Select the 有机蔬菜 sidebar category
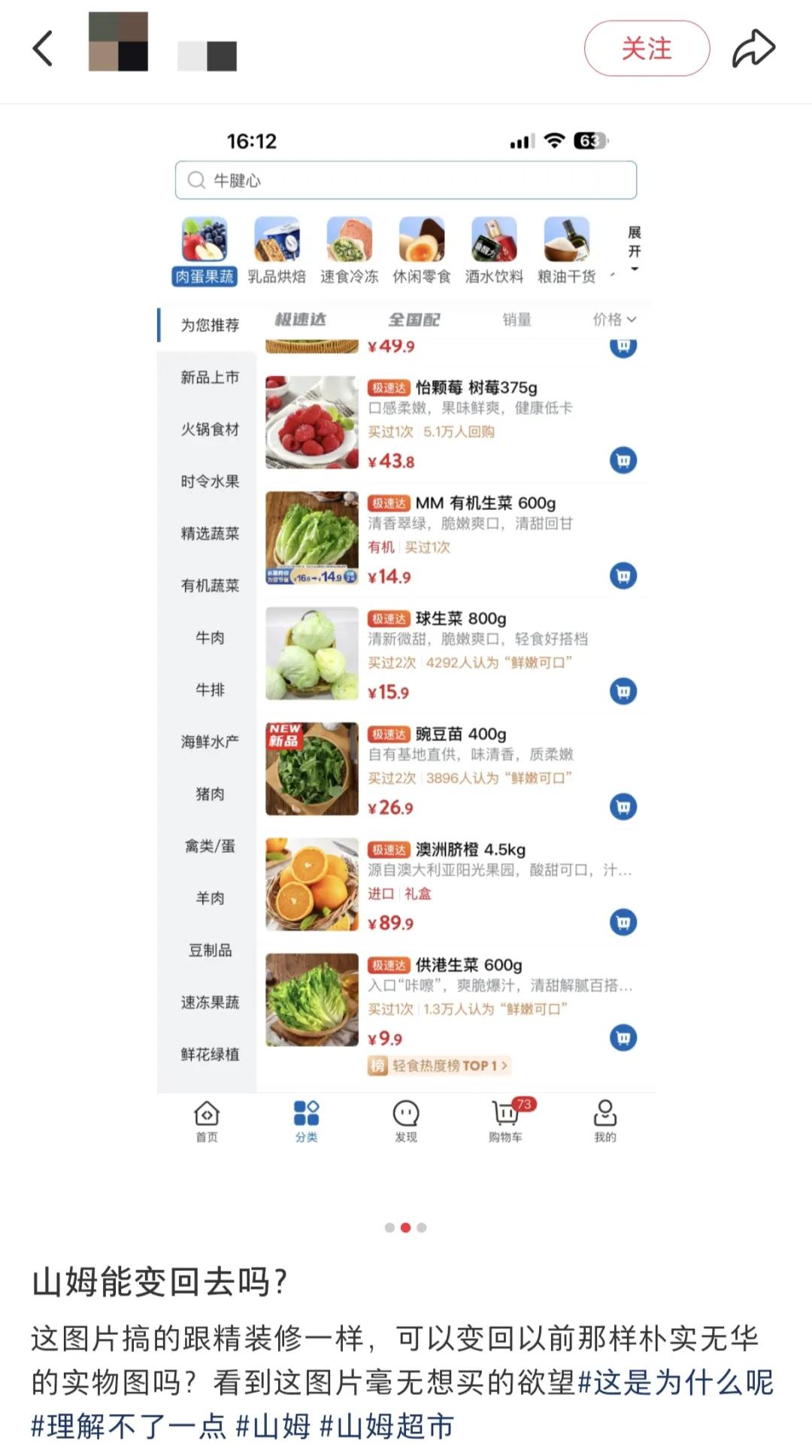 [x=209, y=584]
